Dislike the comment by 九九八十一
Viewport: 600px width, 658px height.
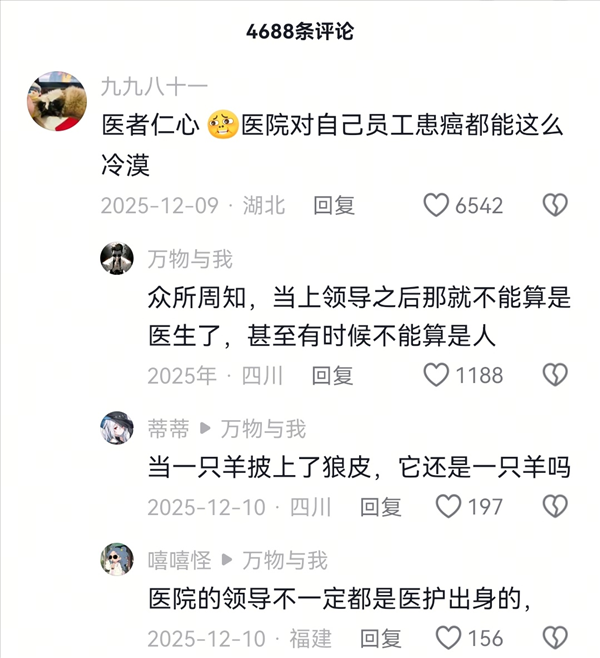(555, 206)
